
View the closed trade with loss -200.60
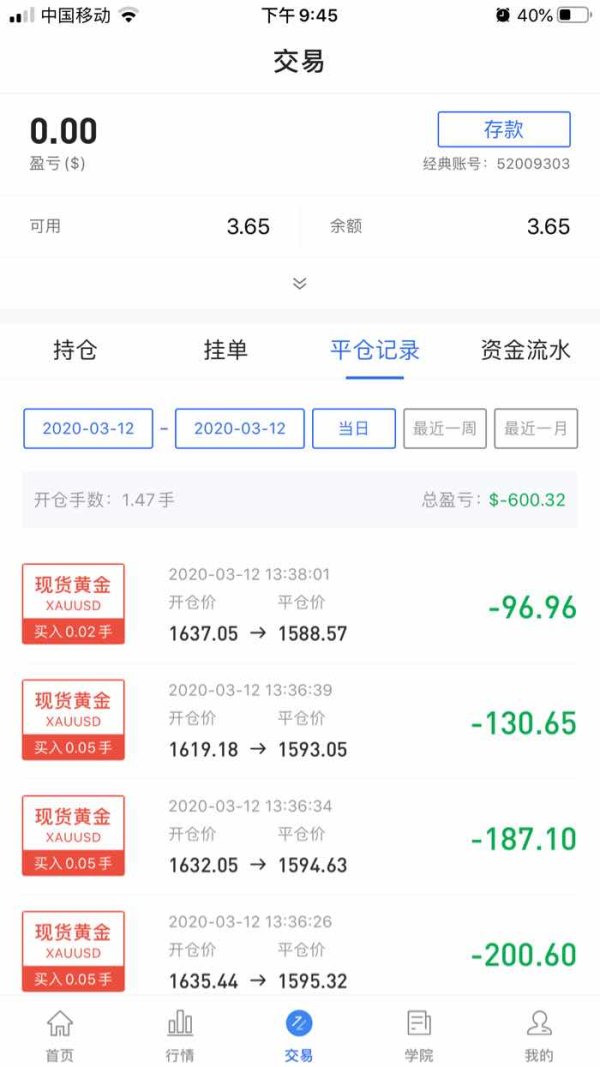(299, 953)
